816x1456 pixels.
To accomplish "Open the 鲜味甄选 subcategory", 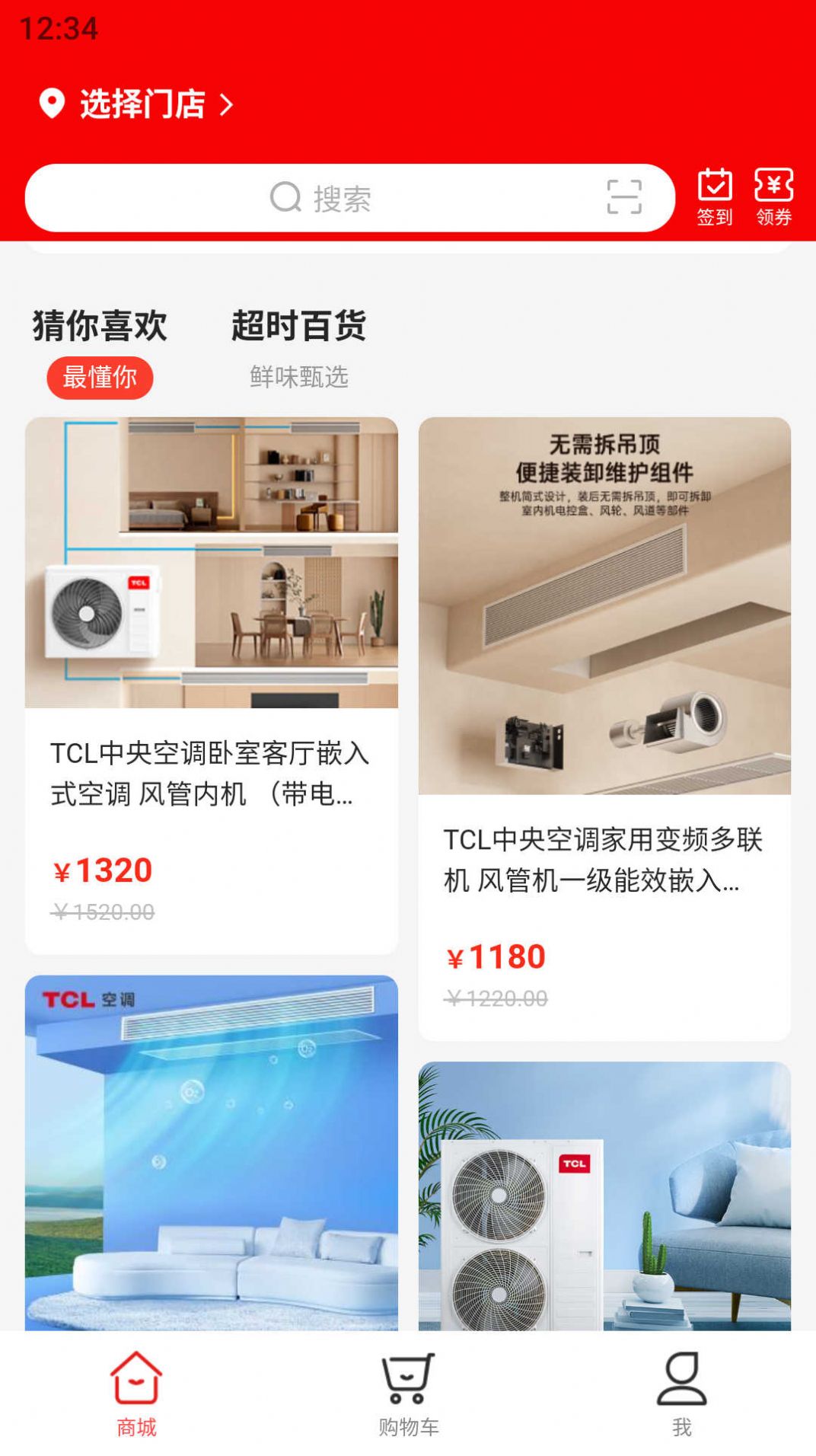I will point(298,377).
